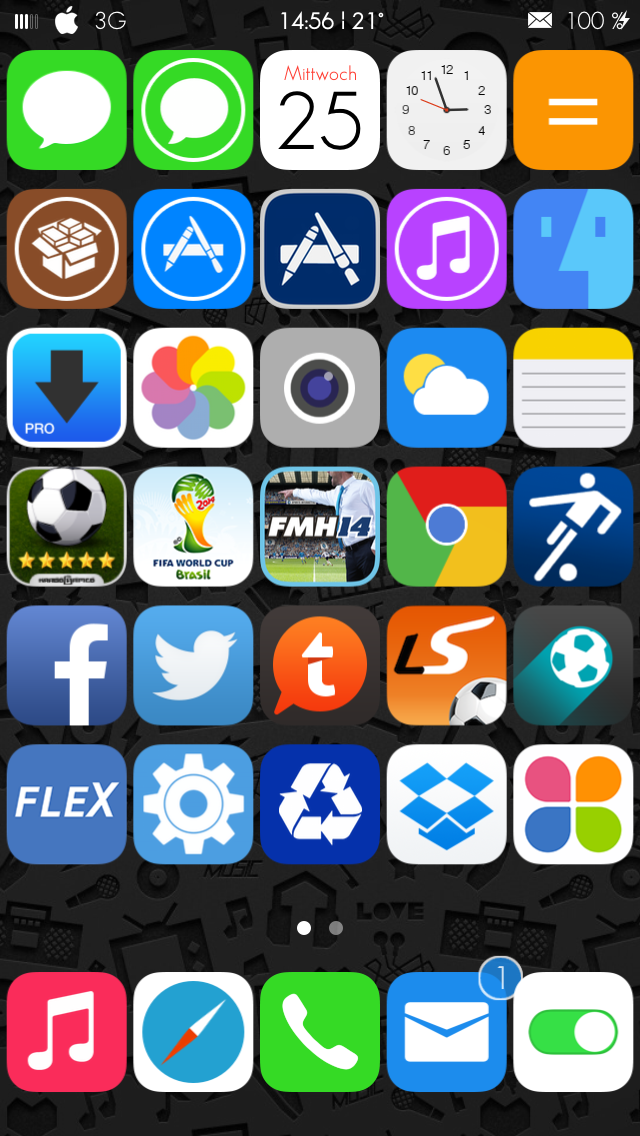
Task: Open the FMH14 football manager game
Action: (x=320, y=526)
